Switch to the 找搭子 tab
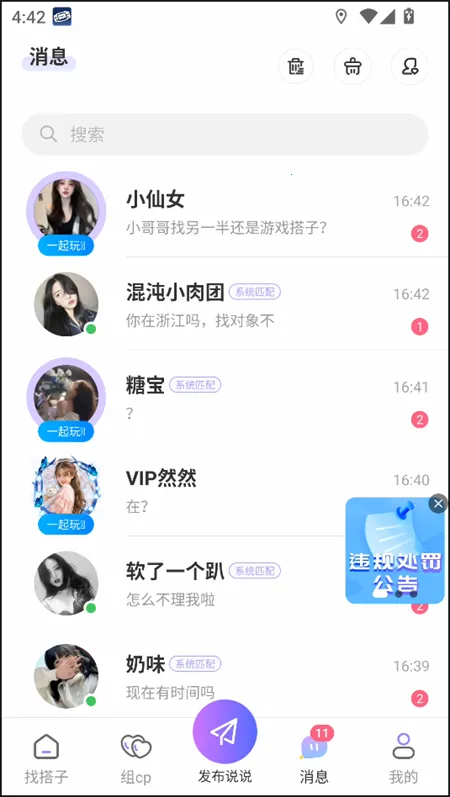 tap(46, 759)
